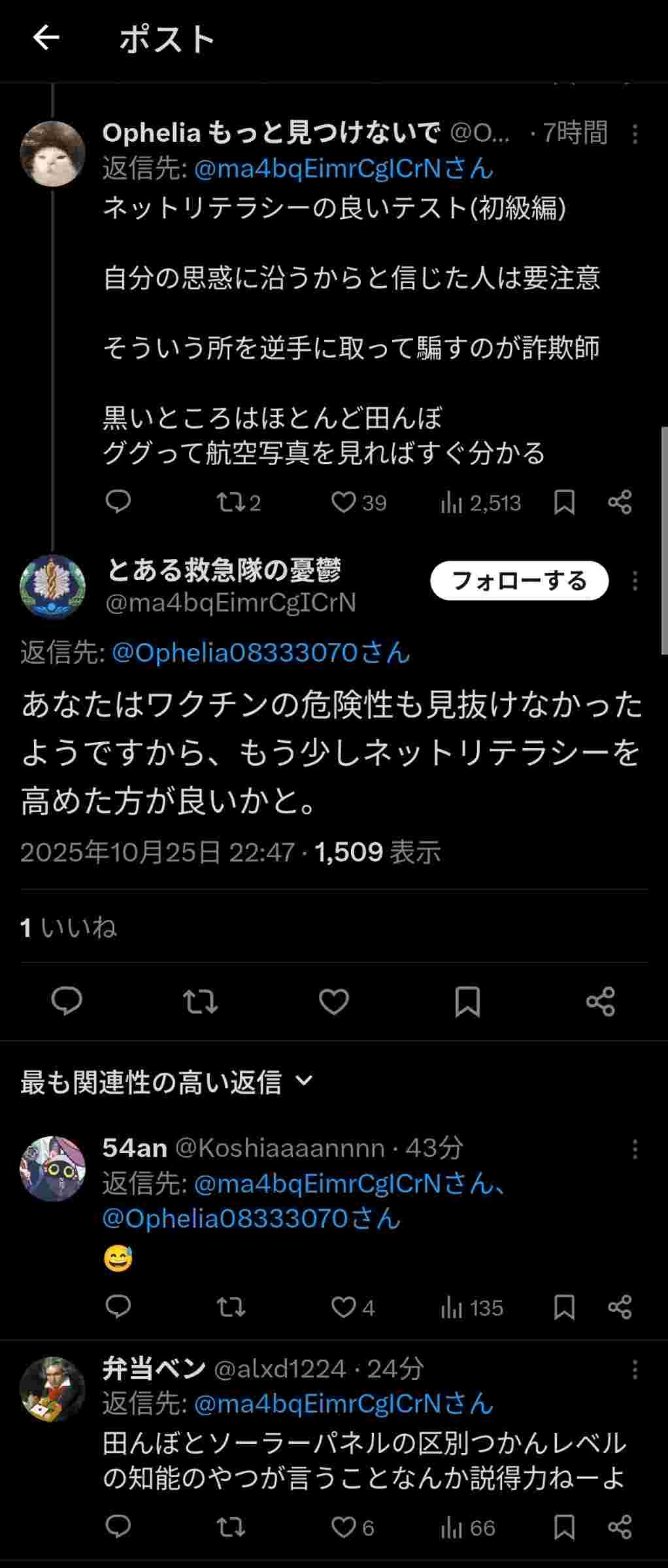The height and width of the screenshot is (1568, 668).
Task: Repost Ophelia's reply
Action: tap(230, 502)
